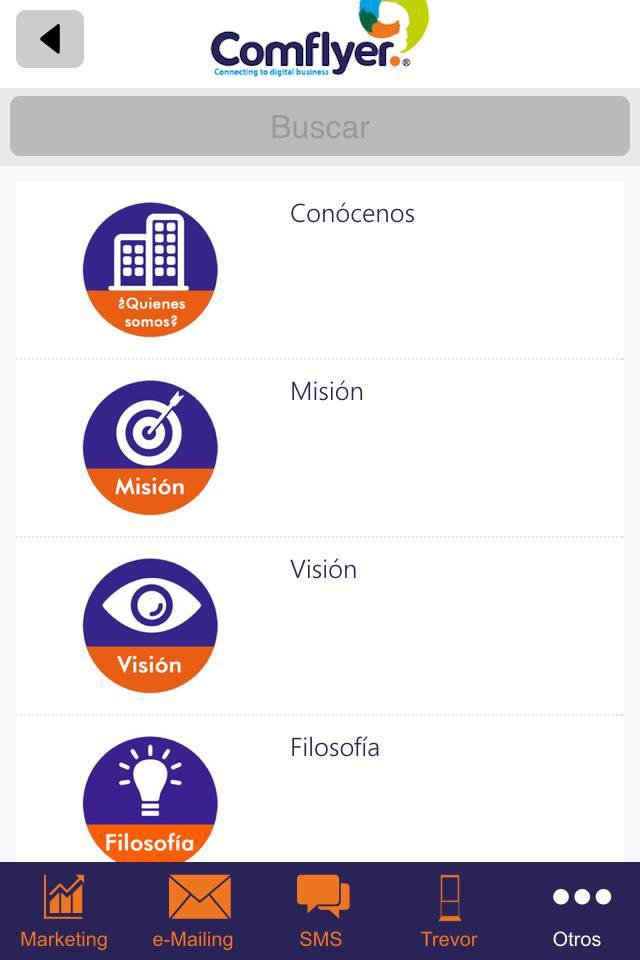The height and width of the screenshot is (960, 640).
Task: Go to the e-Mailing tab
Action: pos(193,911)
